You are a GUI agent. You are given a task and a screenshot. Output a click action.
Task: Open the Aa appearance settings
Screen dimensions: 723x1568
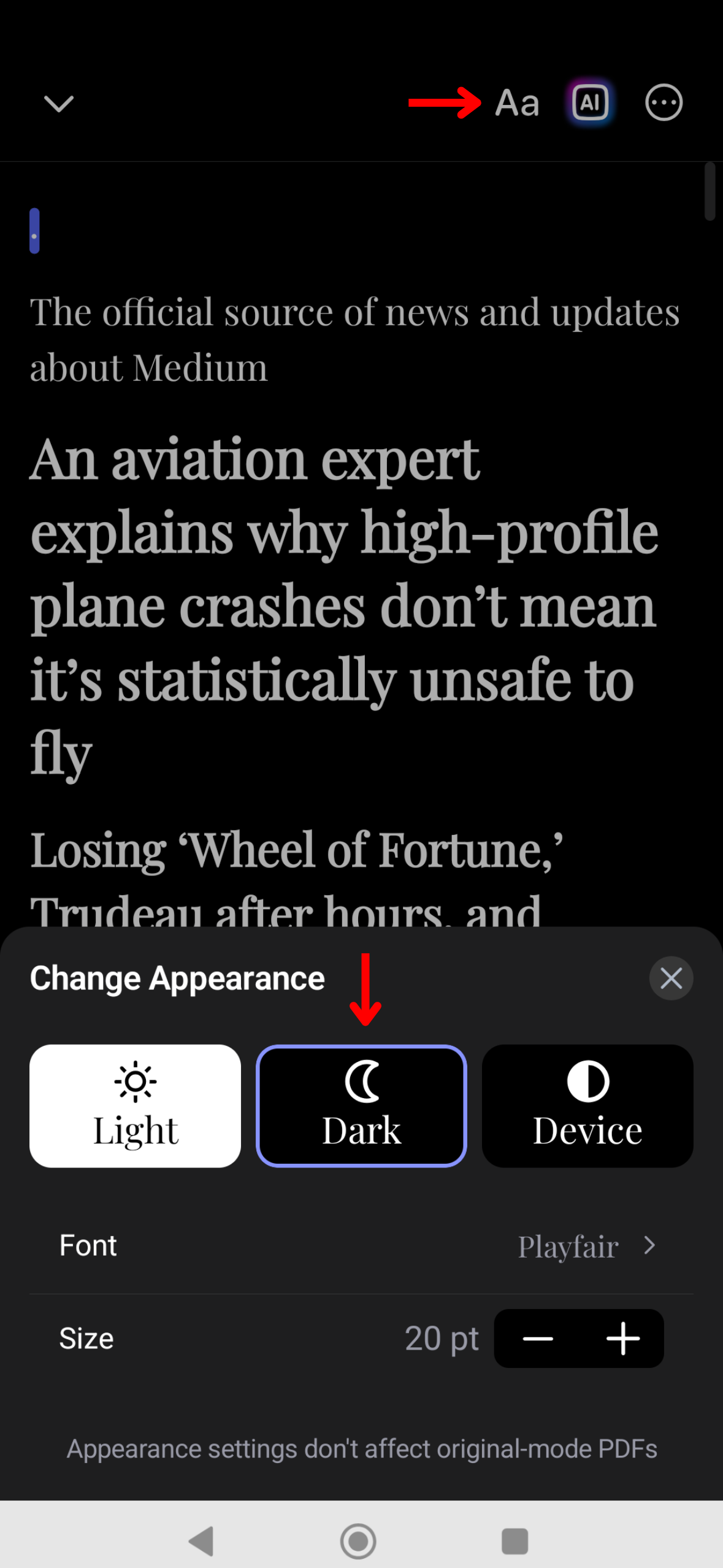coord(517,103)
